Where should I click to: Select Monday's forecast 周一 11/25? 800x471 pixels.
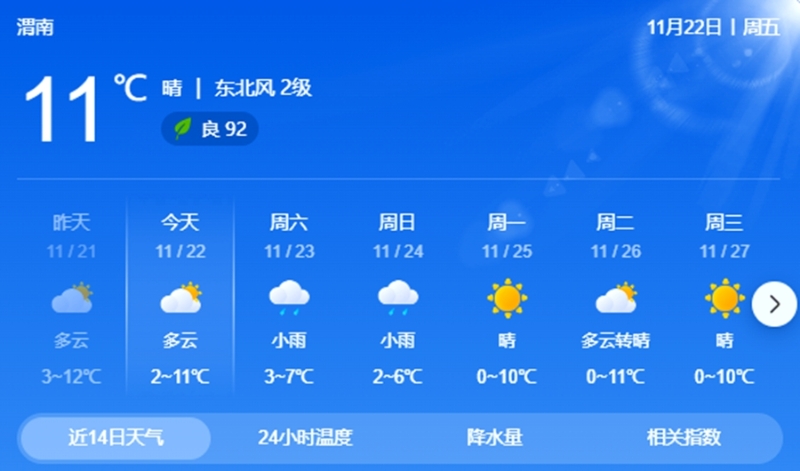(507, 298)
